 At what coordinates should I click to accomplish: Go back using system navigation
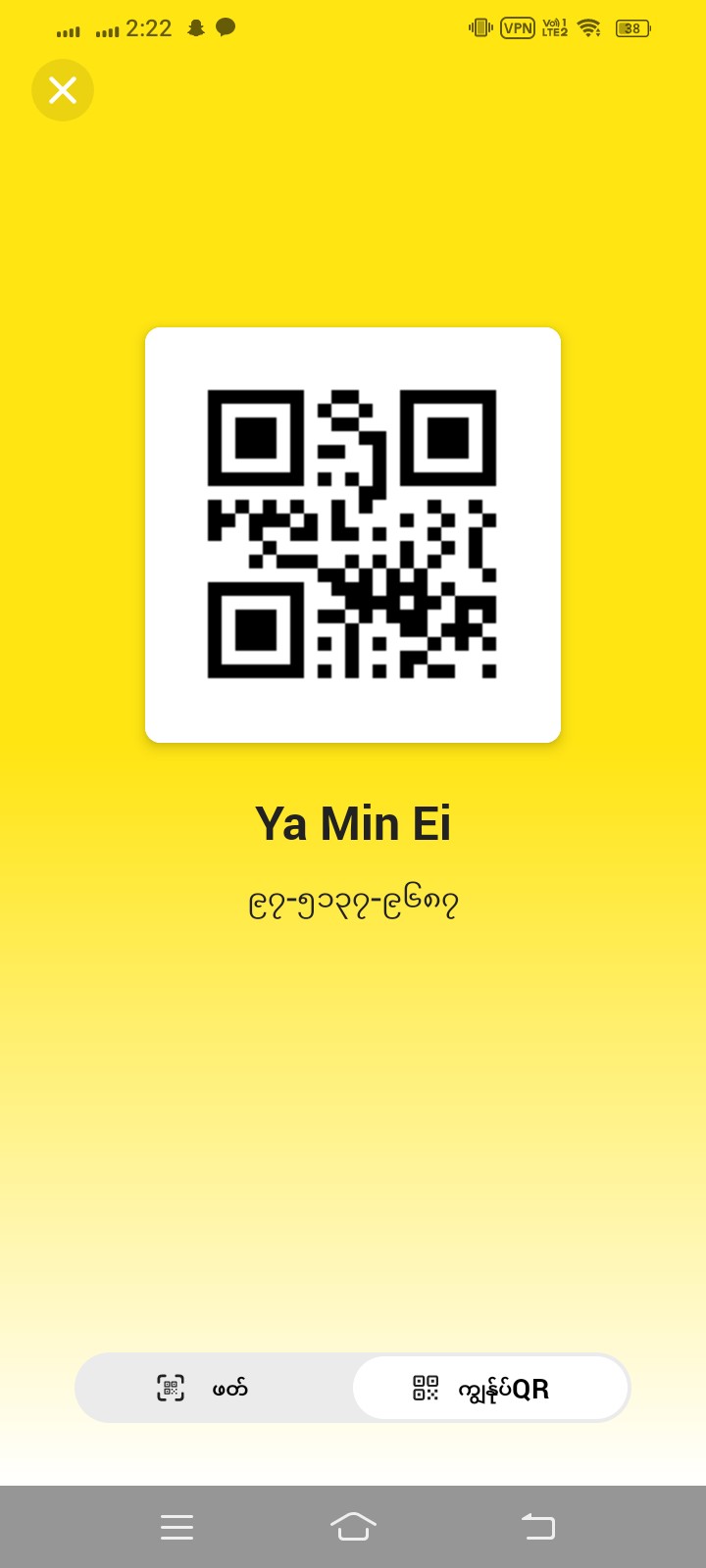tap(537, 1526)
